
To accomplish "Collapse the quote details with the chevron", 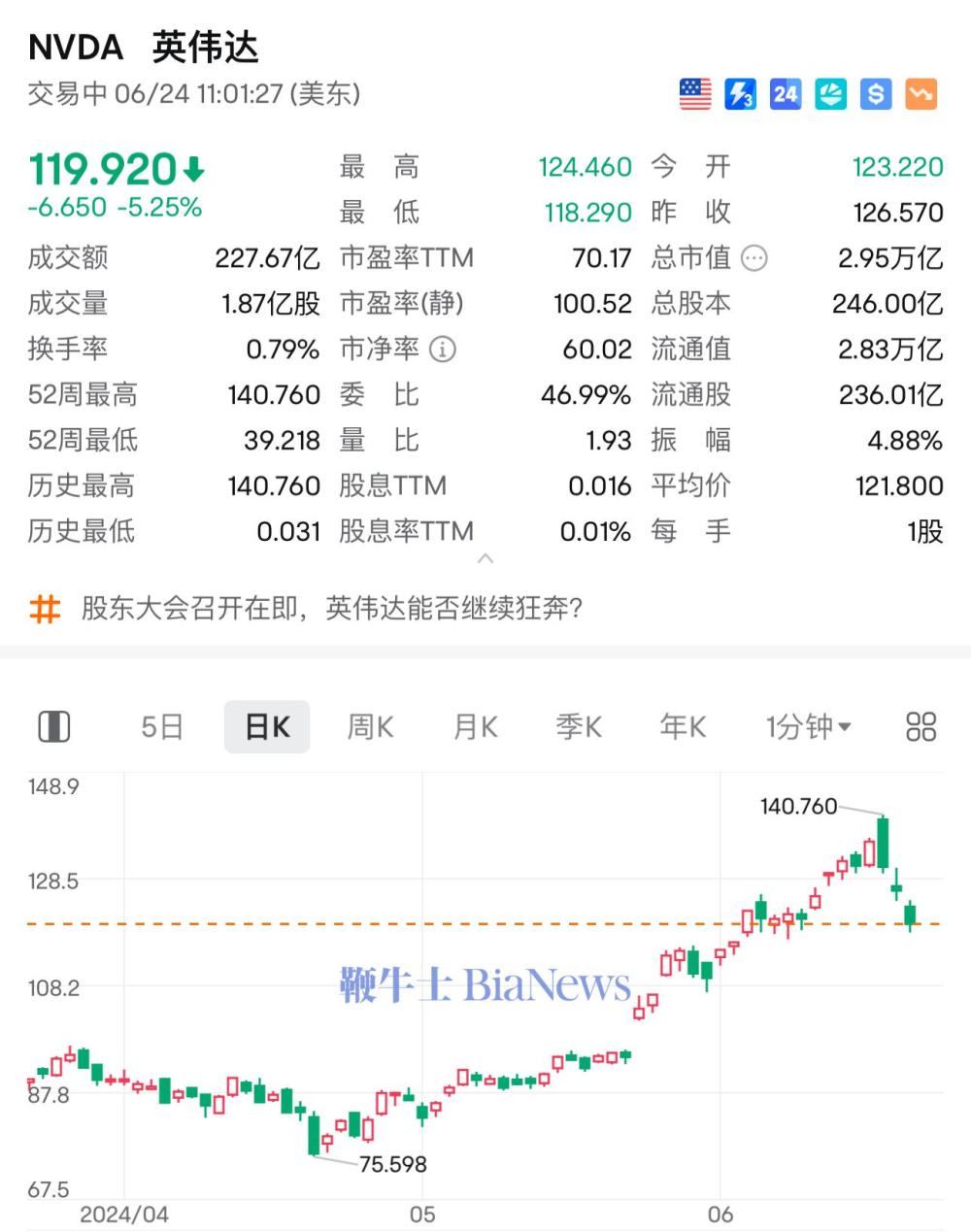I will [x=486, y=559].
